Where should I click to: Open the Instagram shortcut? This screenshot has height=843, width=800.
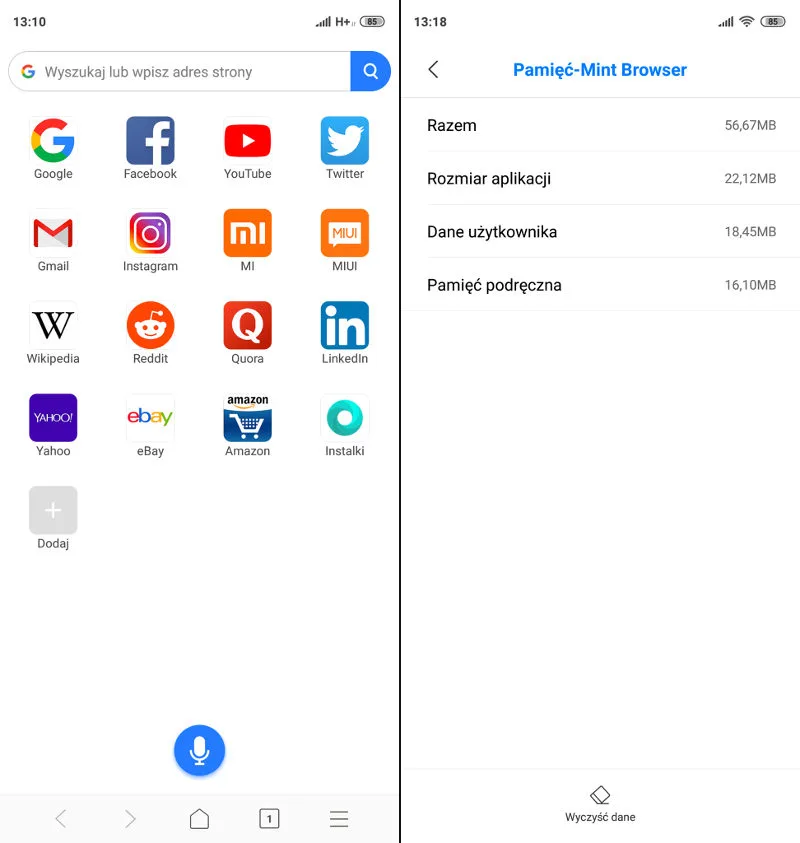point(150,232)
